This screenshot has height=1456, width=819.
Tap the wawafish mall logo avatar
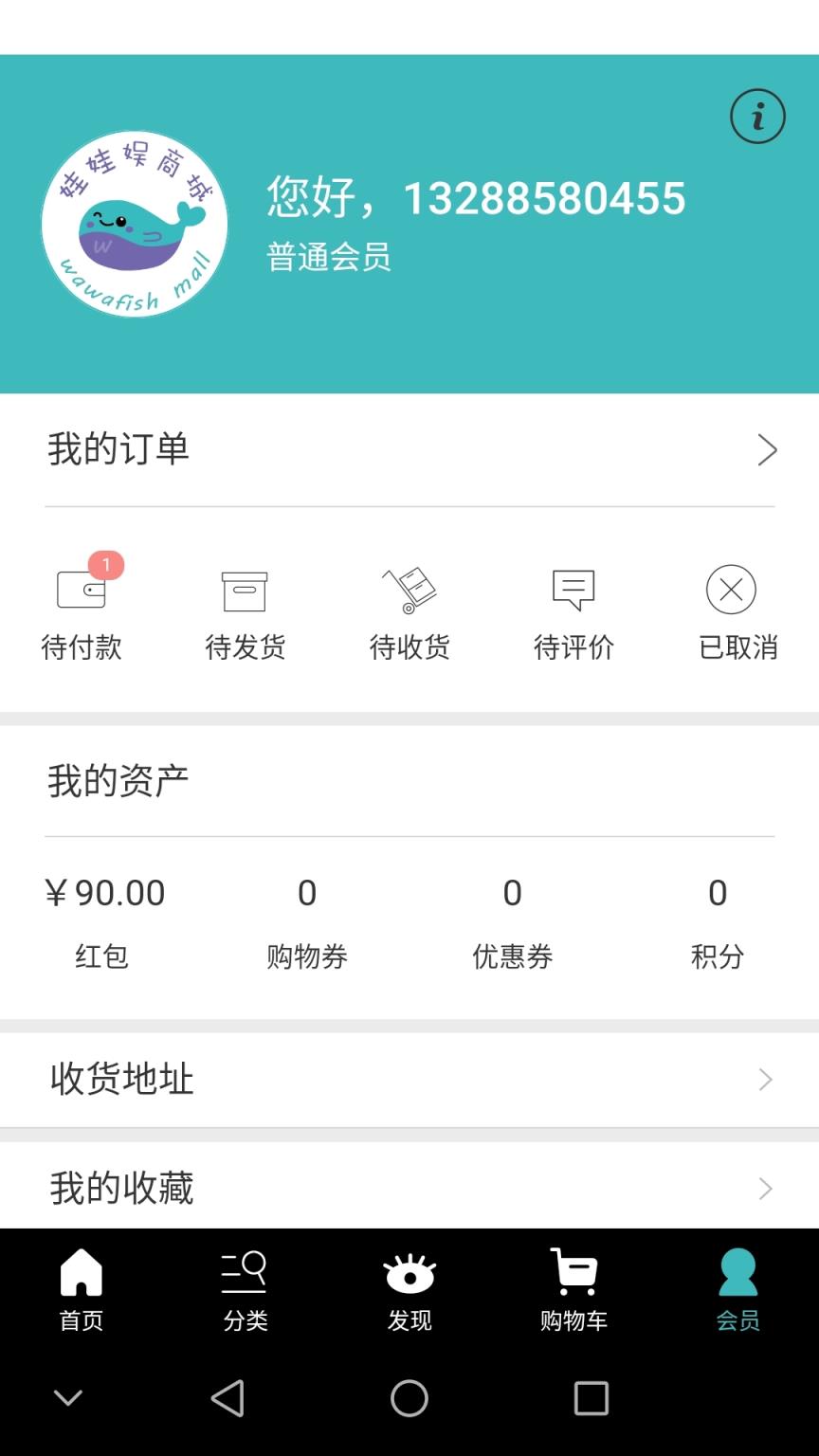pyautogui.click(x=133, y=223)
